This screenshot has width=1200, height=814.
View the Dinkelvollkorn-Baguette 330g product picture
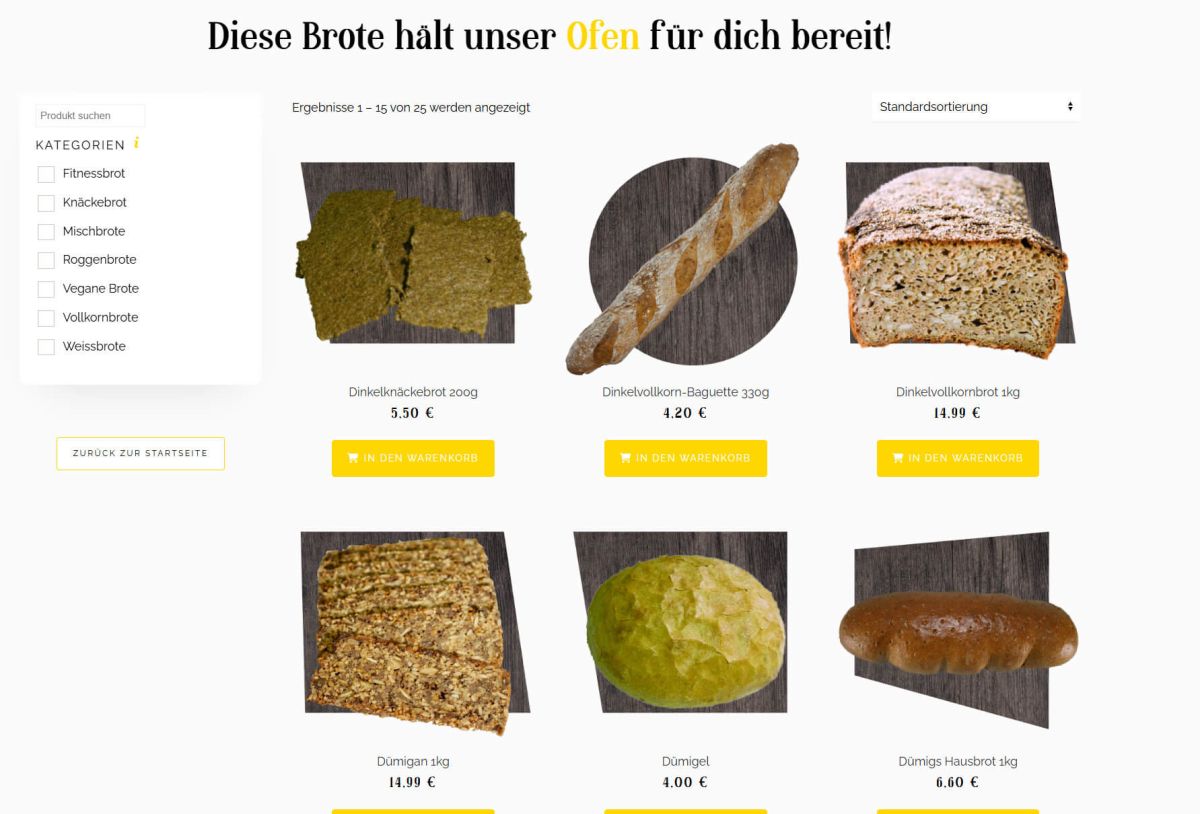686,258
